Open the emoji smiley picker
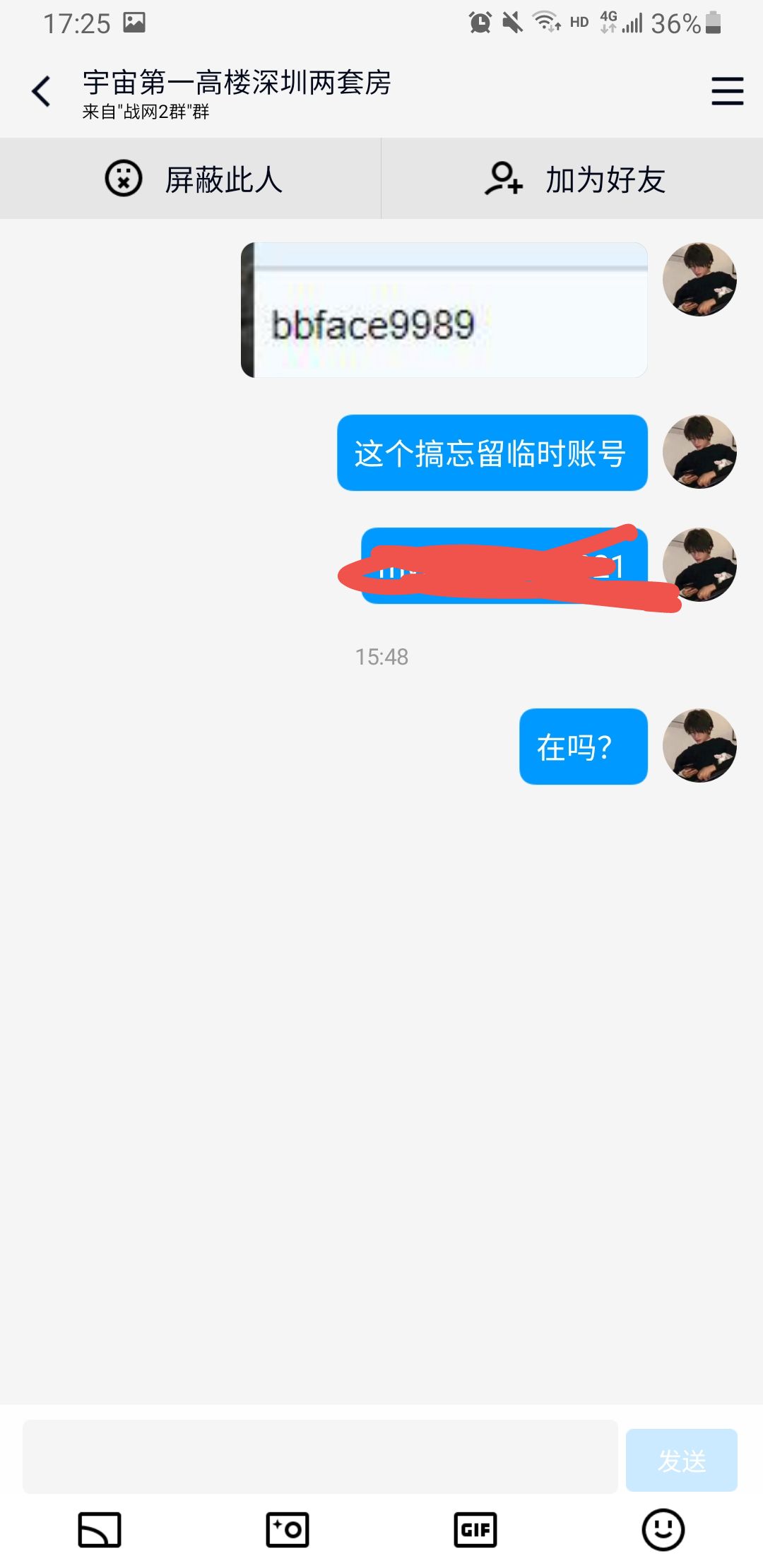This screenshot has width=763, height=1568. [663, 1530]
